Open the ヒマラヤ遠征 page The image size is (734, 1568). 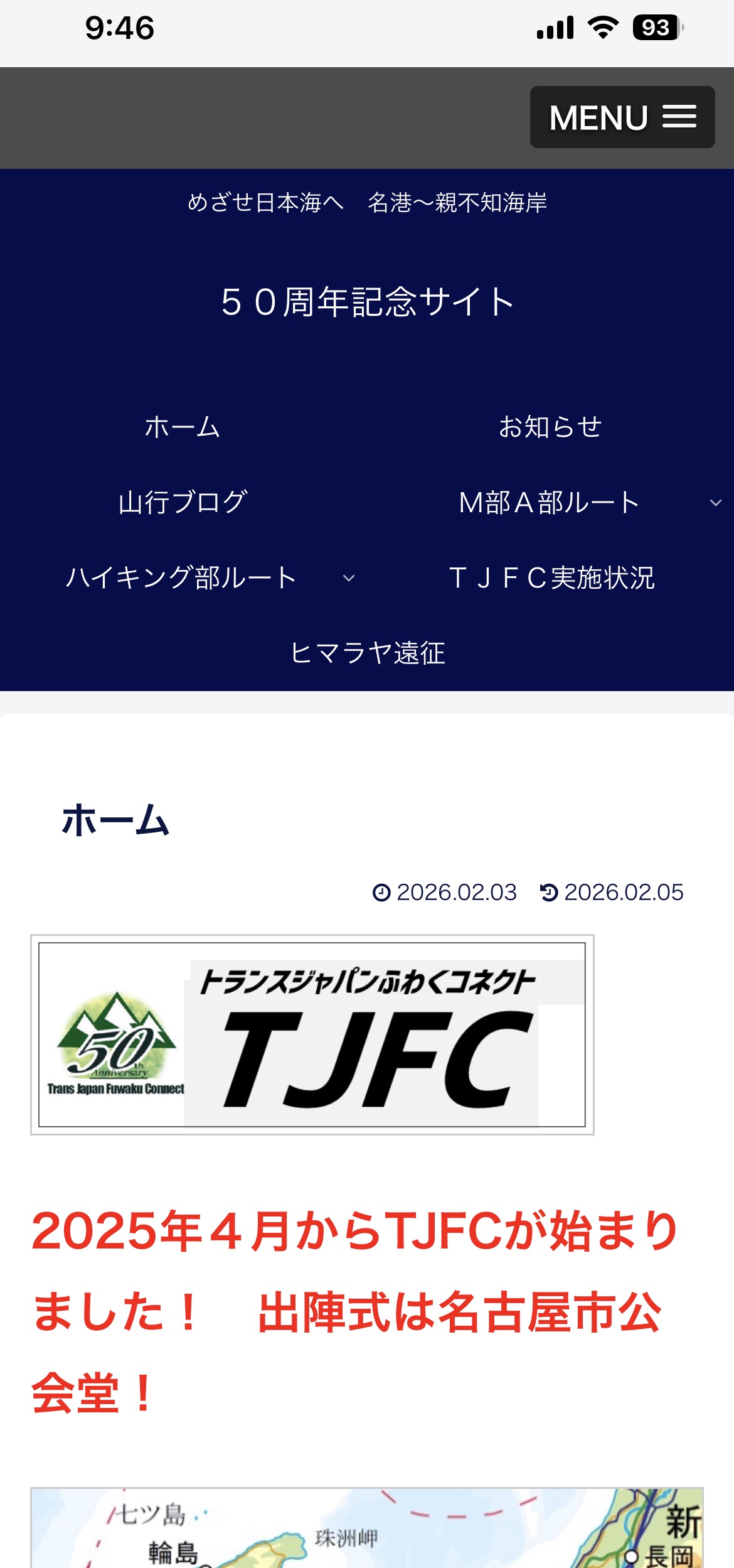367,653
